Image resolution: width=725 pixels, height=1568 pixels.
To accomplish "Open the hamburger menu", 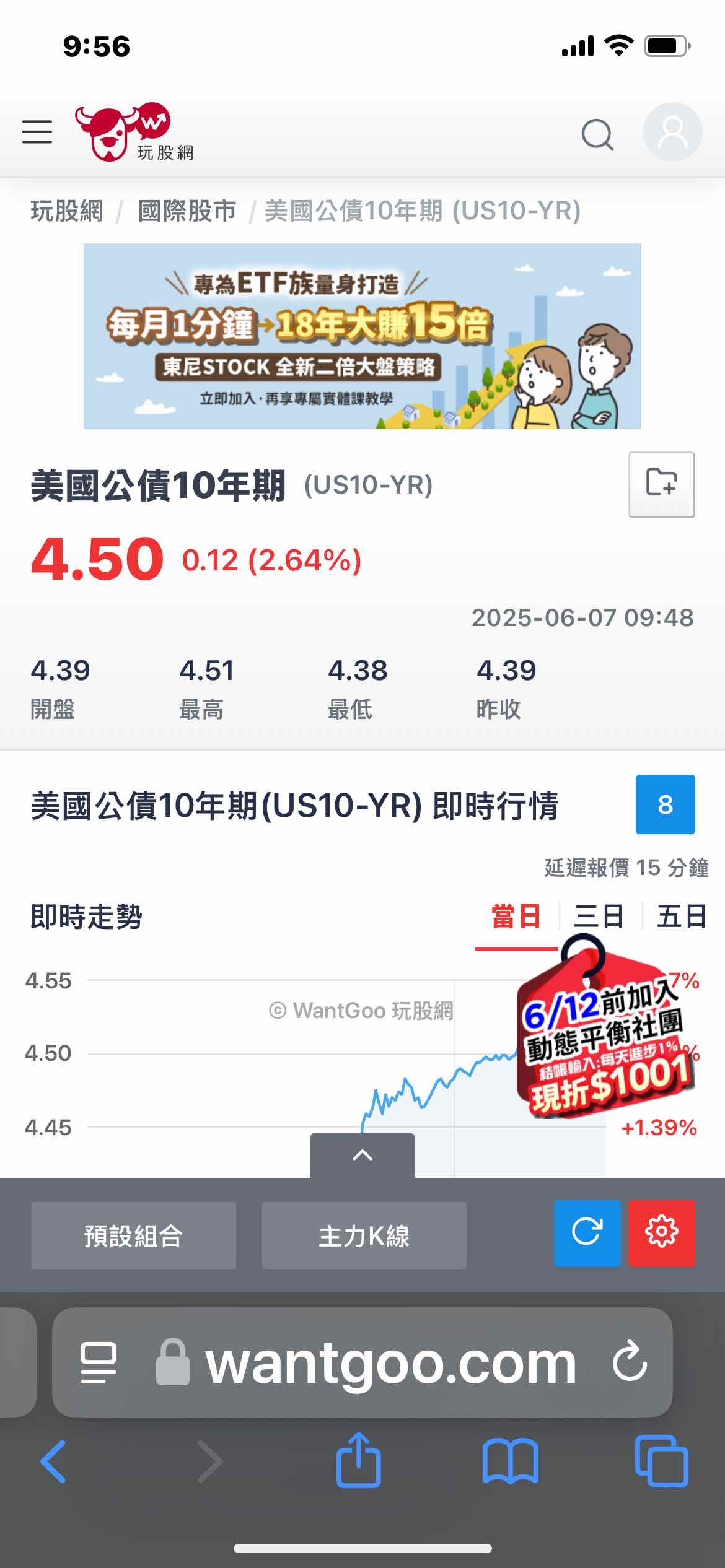I will pos(37,132).
